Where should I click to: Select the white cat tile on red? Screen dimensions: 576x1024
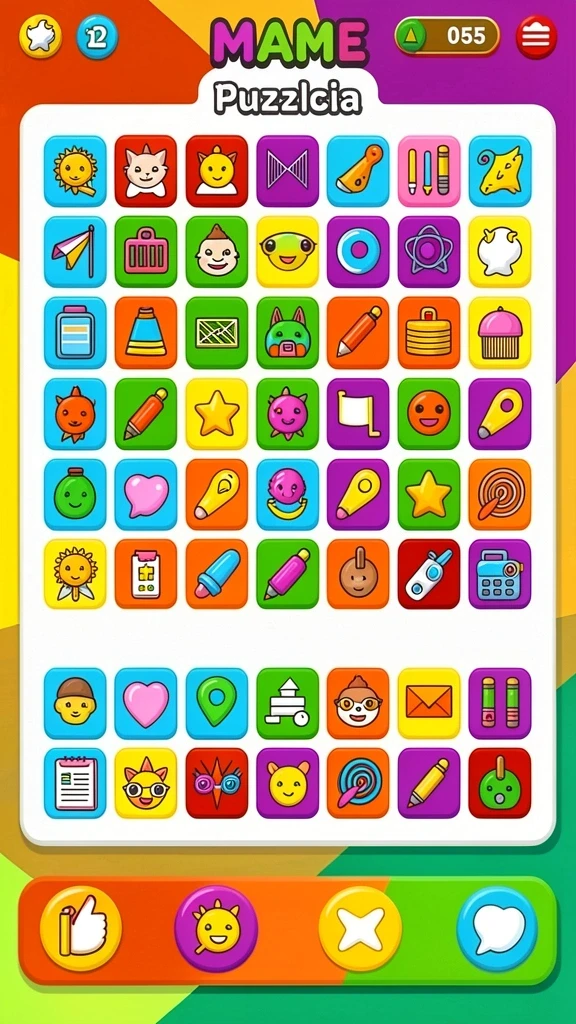point(146,171)
